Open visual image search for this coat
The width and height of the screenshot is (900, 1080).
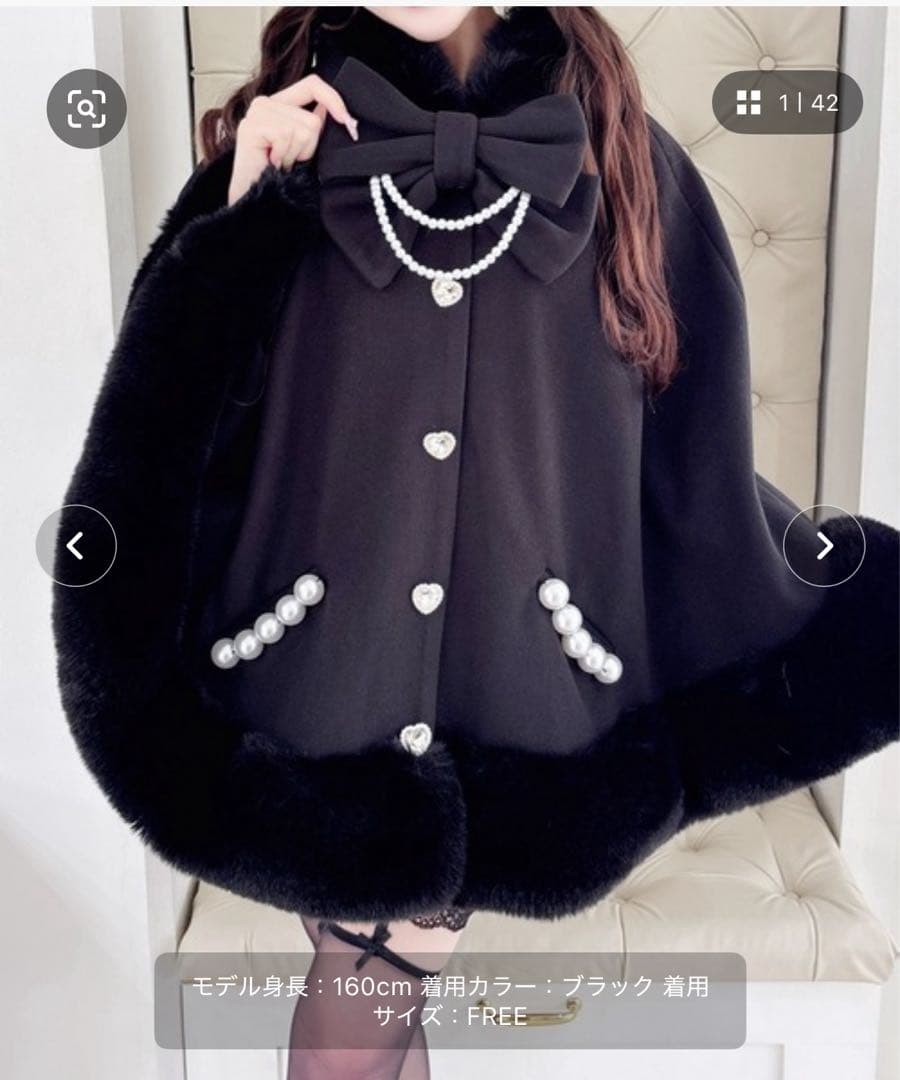point(87,107)
